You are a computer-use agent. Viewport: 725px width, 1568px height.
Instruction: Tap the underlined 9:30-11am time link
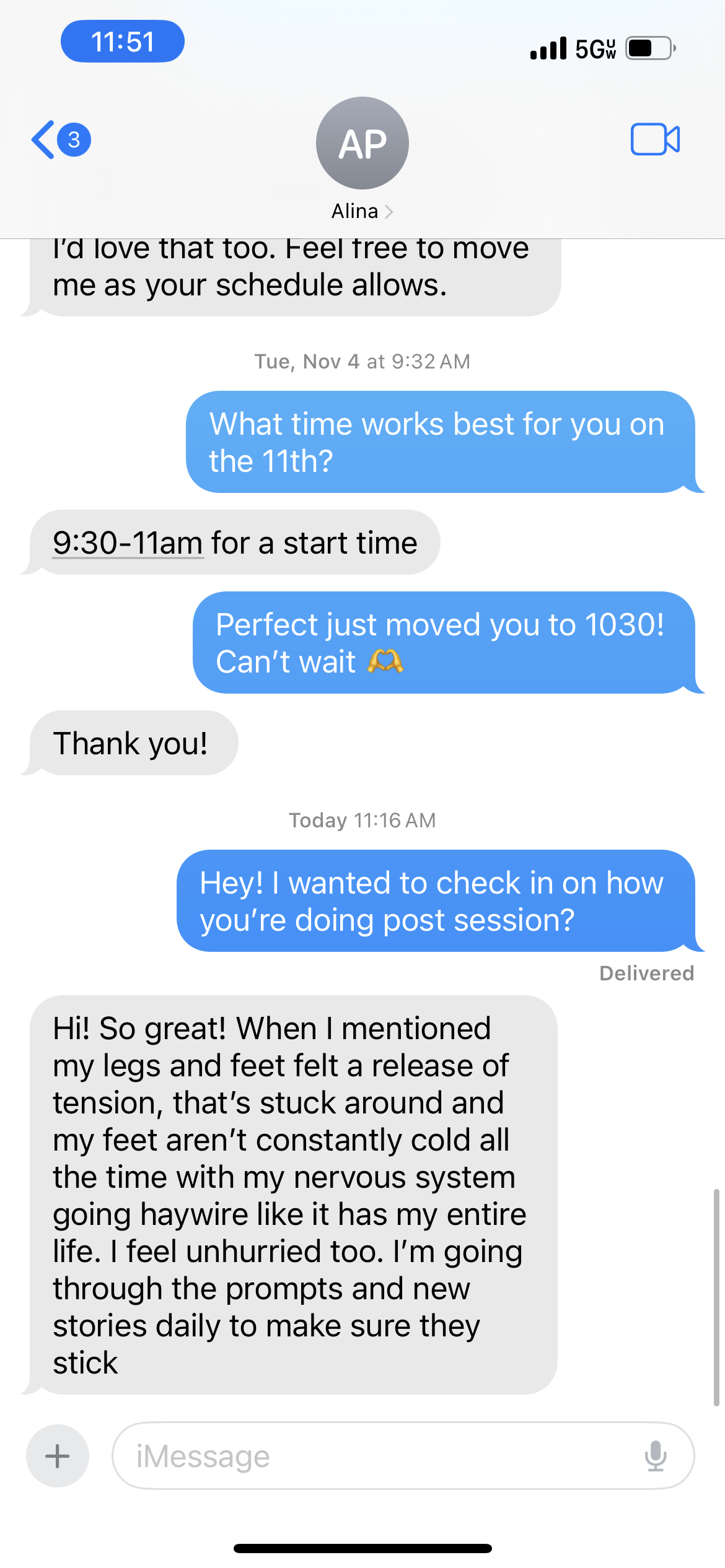click(128, 543)
